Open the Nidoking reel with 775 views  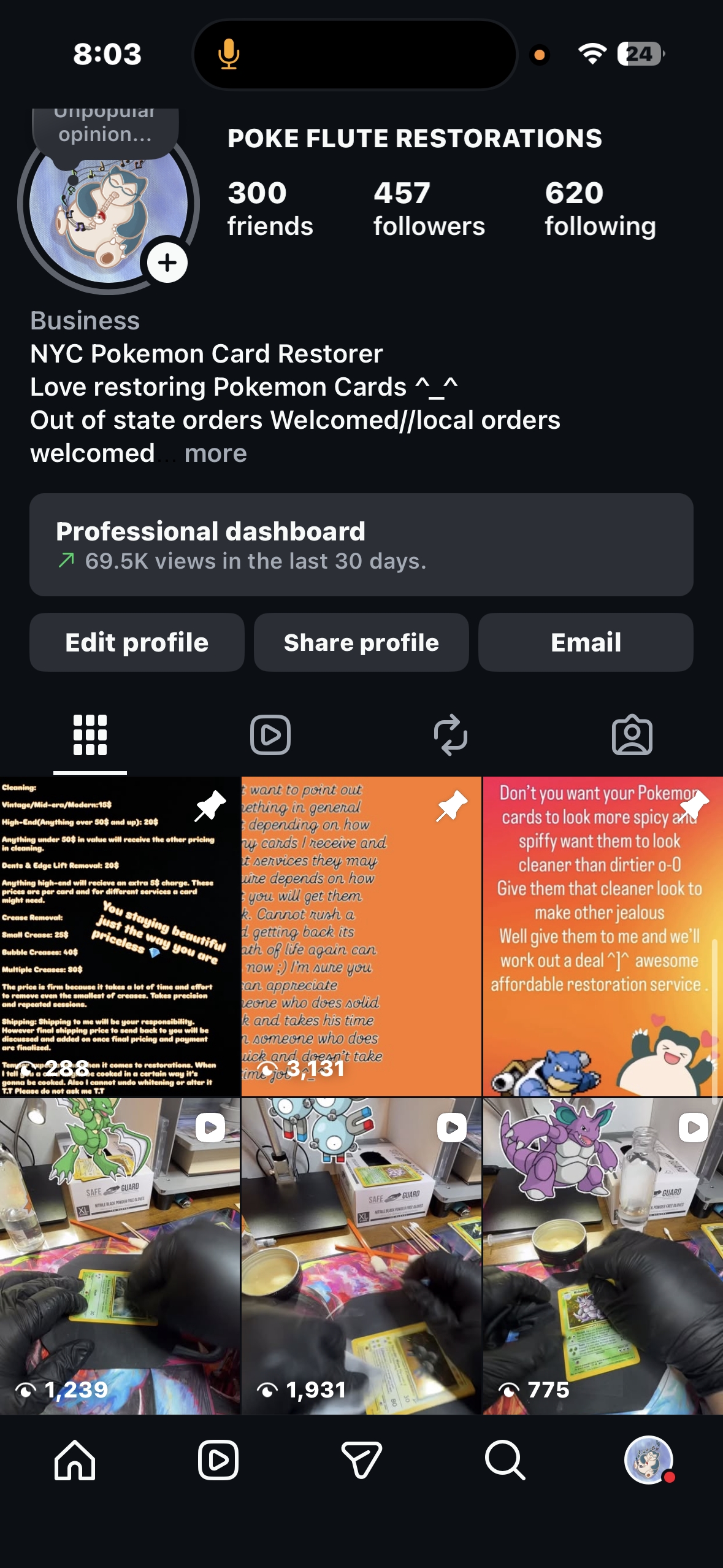click(x=603, y=1256)
